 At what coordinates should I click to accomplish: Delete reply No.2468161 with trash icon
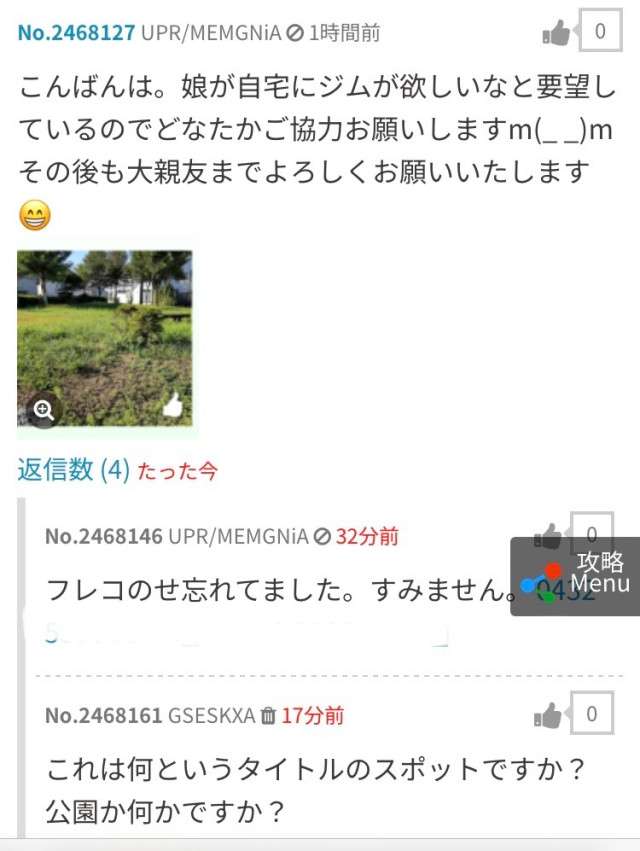tap(268, 716)
